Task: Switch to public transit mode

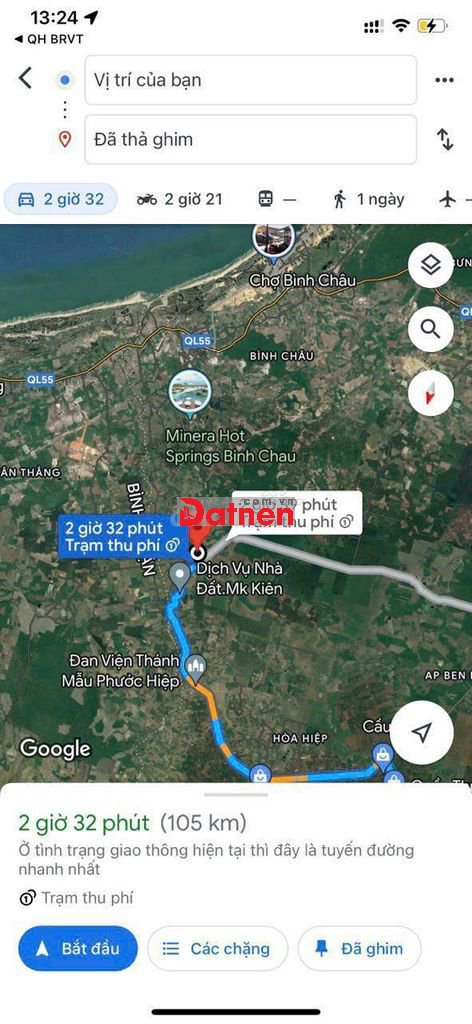Action: pyautogui.click(x=277, y=199)
